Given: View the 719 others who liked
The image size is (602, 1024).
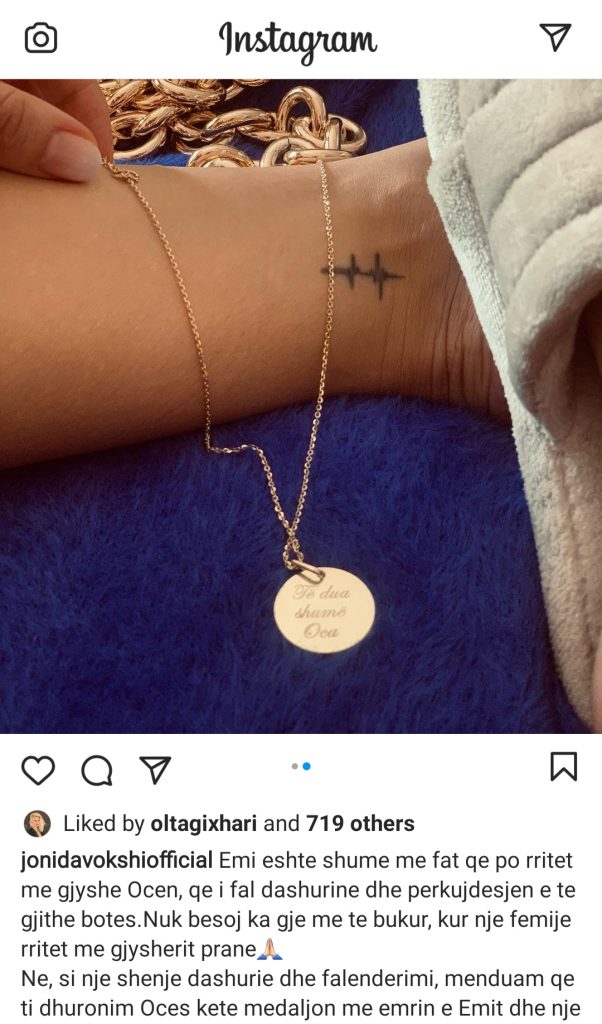Looking at the screenshot, I should (x=360, y=824).
